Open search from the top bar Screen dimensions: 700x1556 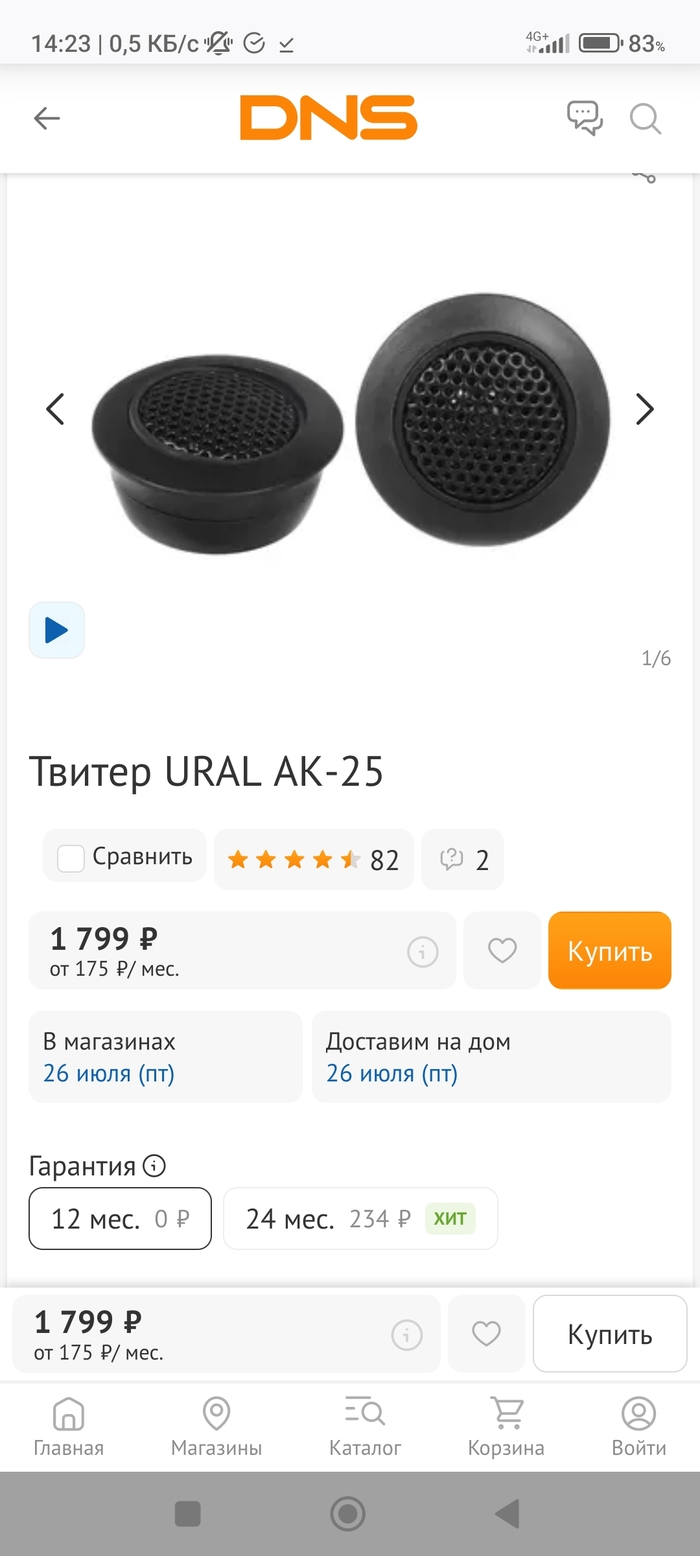(645, 119)
